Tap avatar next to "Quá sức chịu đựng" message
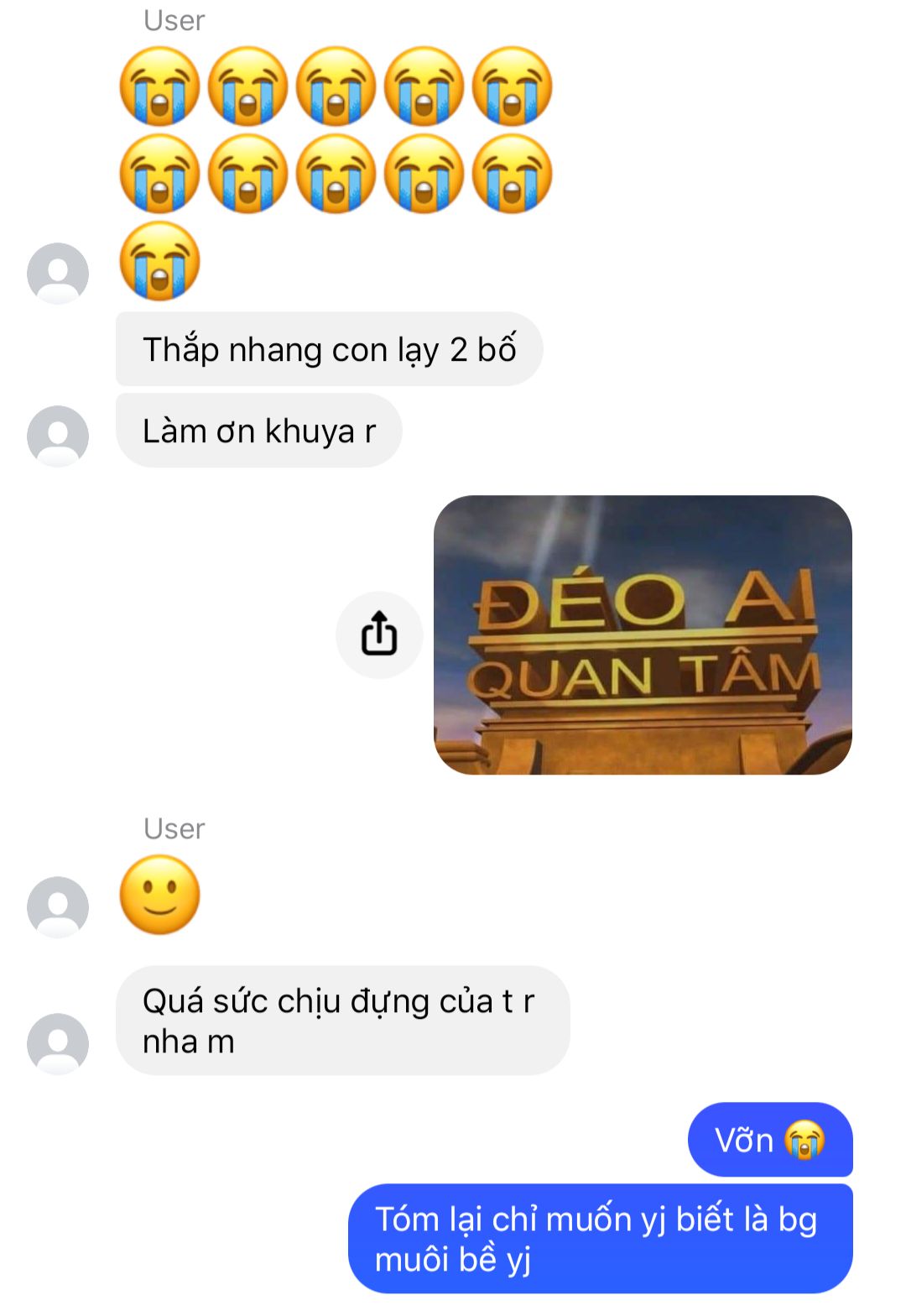This screenshot has width=906, height=1316. pyautogui.click(x=58, y=1043)
